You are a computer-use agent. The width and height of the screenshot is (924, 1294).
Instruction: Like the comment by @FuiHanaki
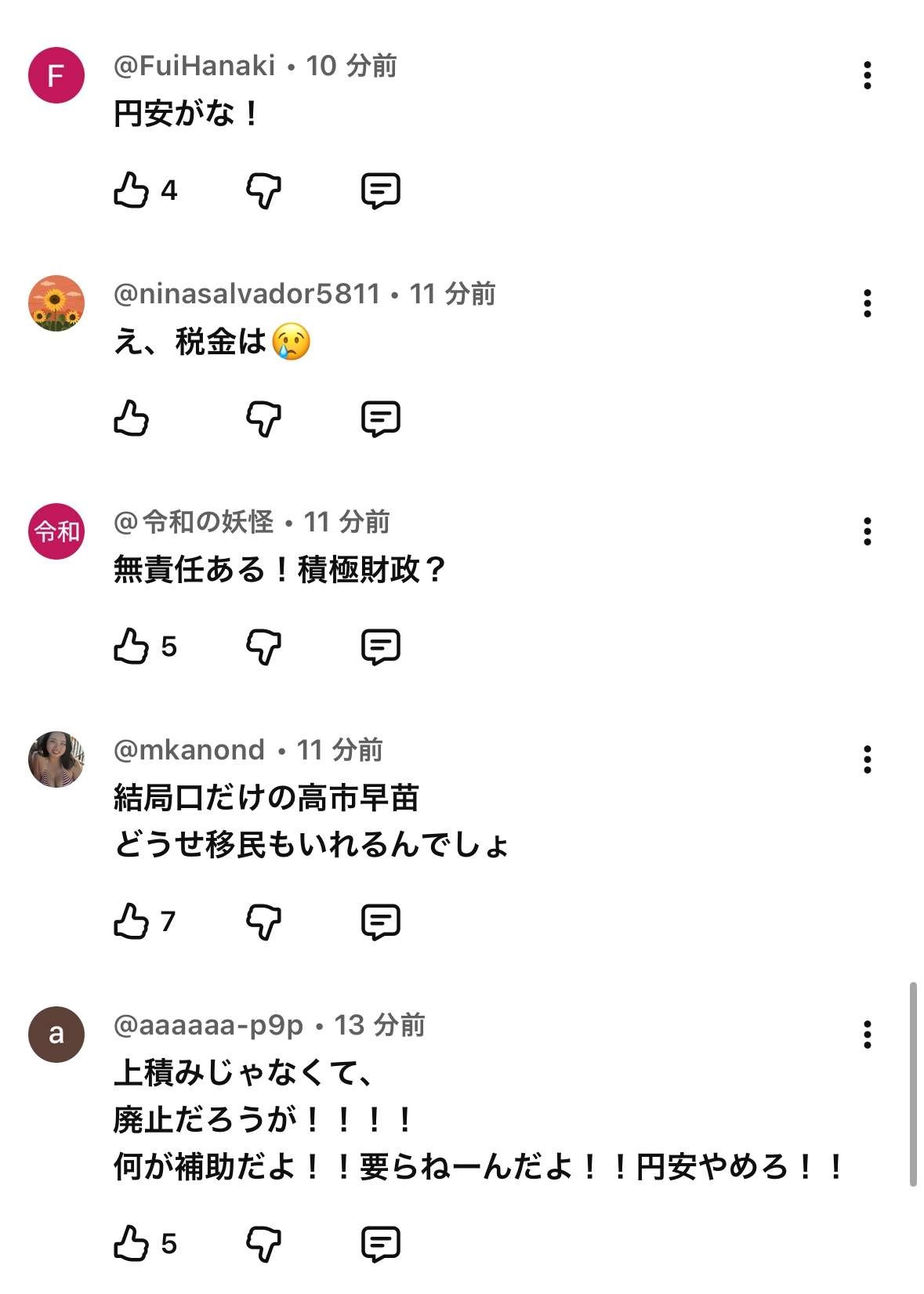click(x=132, y=190)
